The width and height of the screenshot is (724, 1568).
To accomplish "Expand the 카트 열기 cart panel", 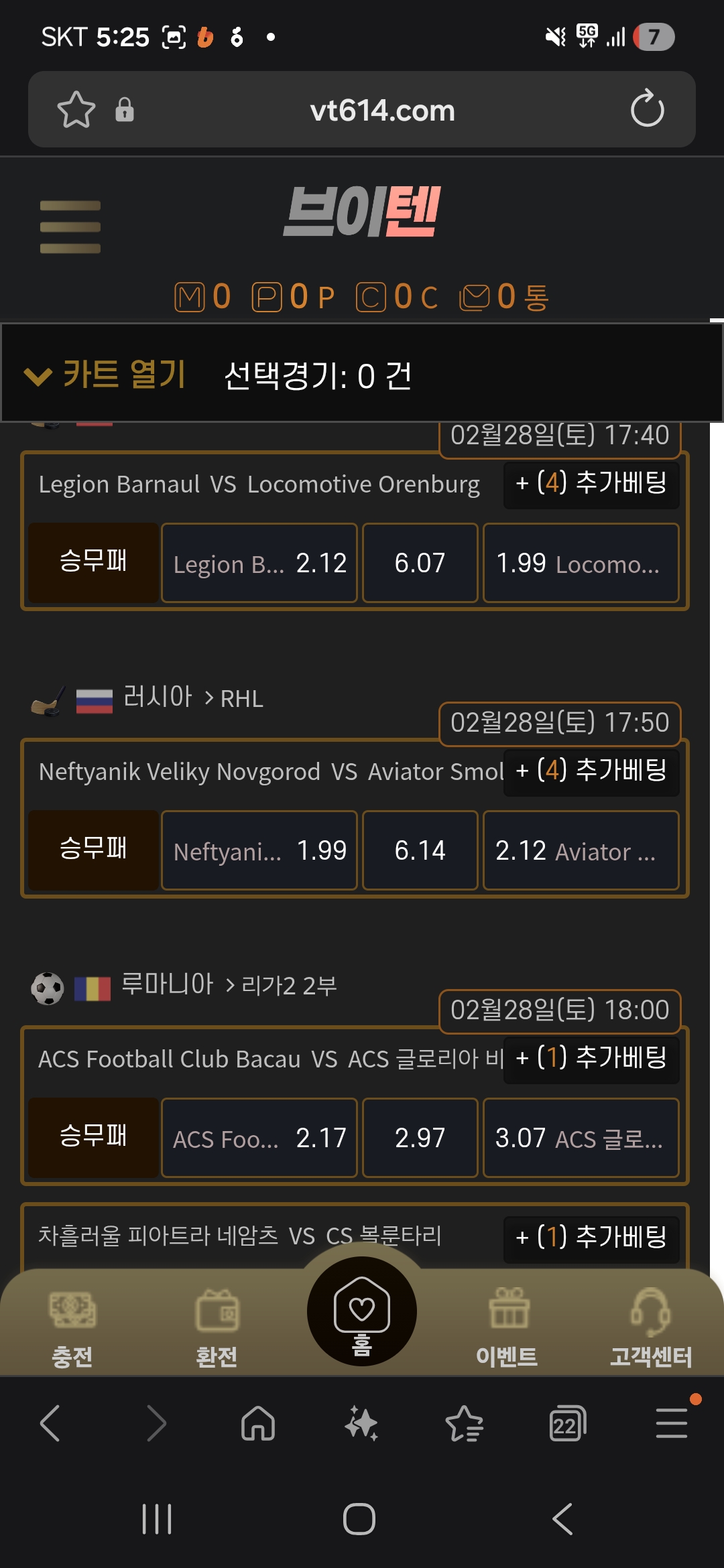I will point(105,374).
